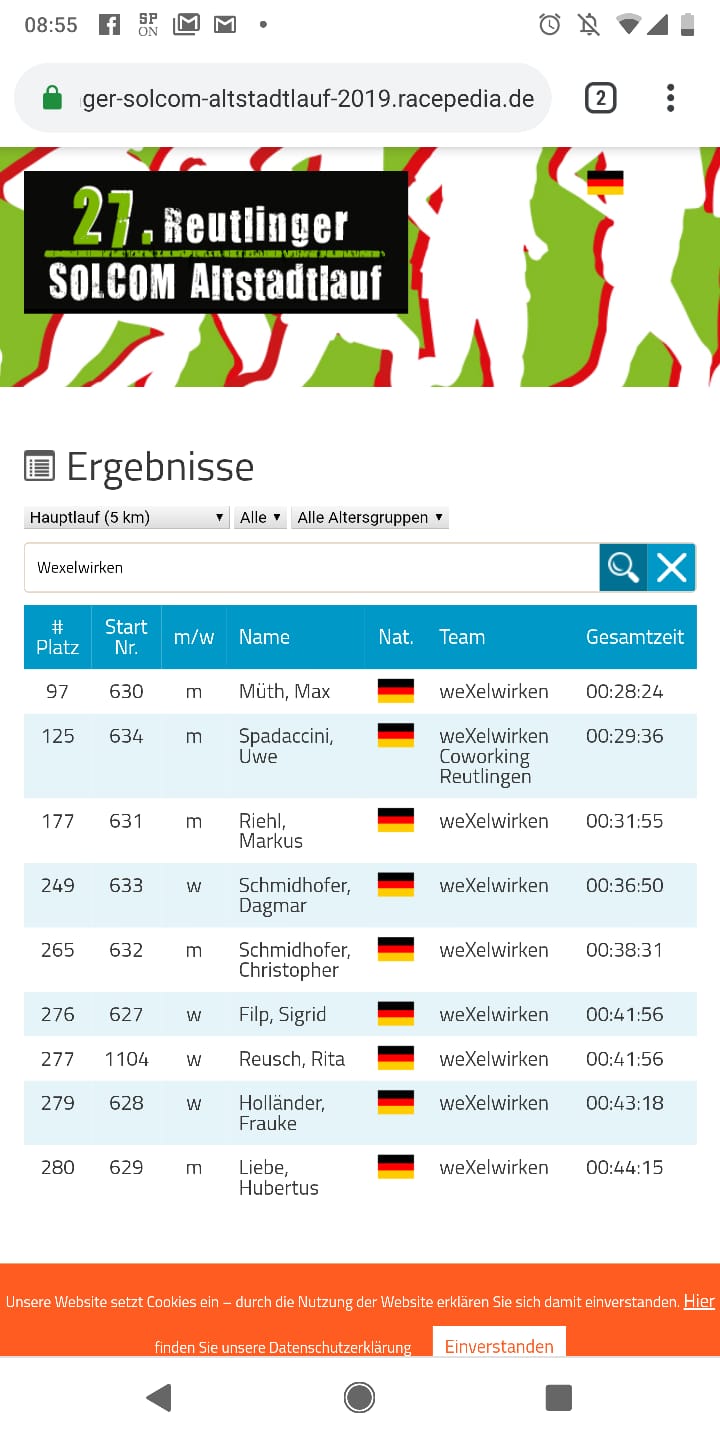The width and height of the screenshot is (720, 1440).
Task: Go back with system back button
Action: click(159, 1398)
